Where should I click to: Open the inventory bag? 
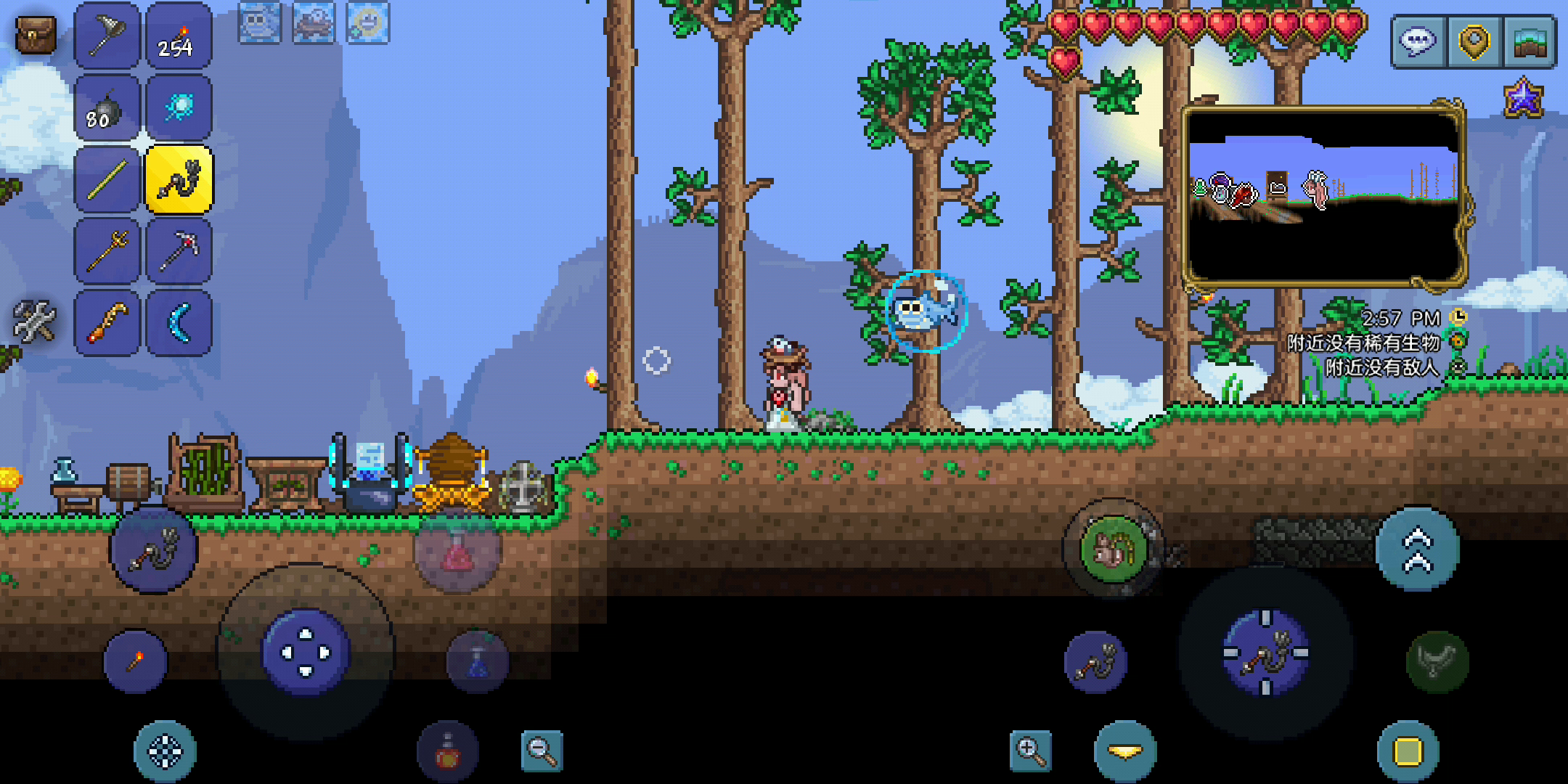tap(36, 35)
